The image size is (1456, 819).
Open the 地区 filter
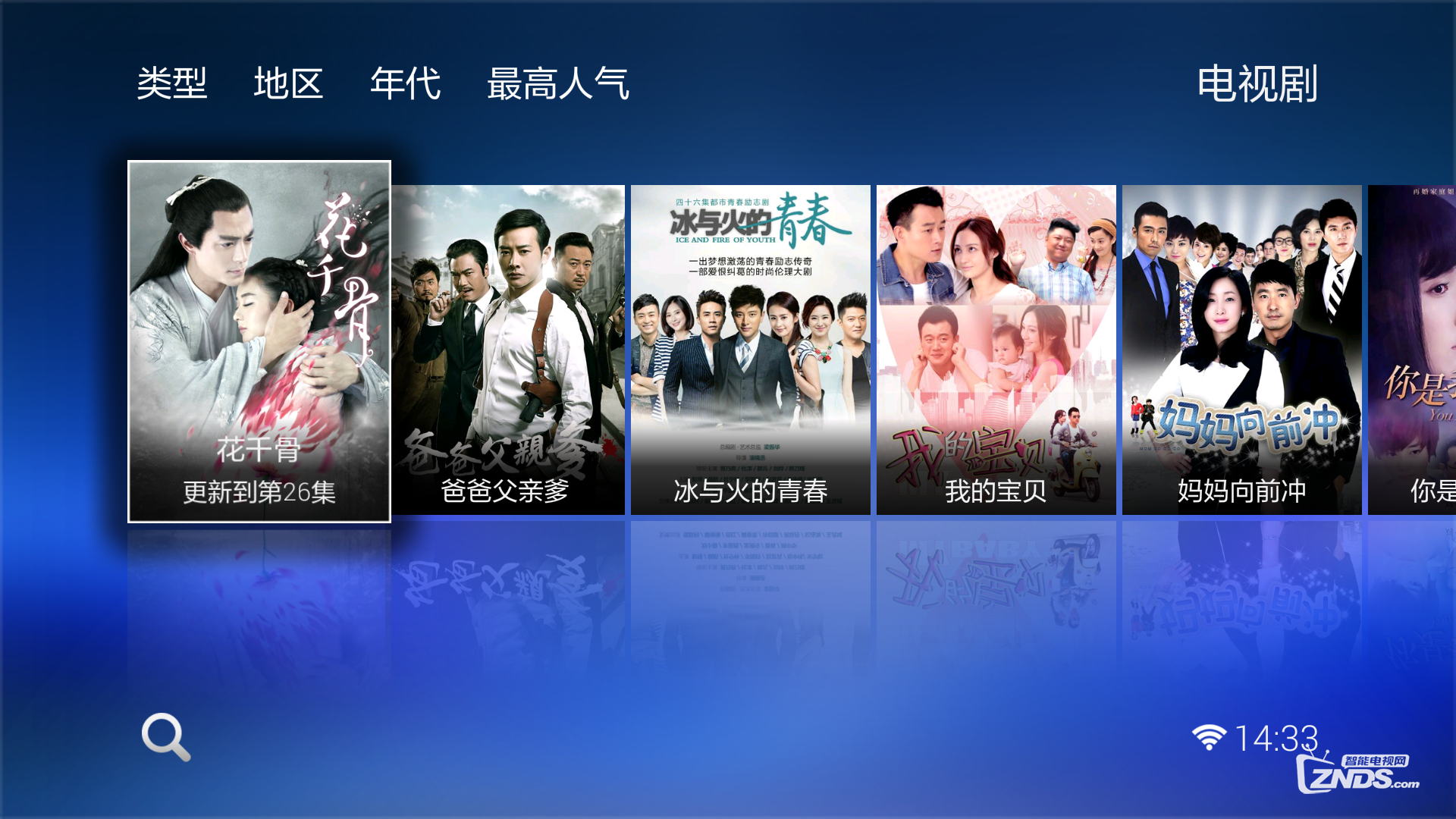tap(288, 83)
